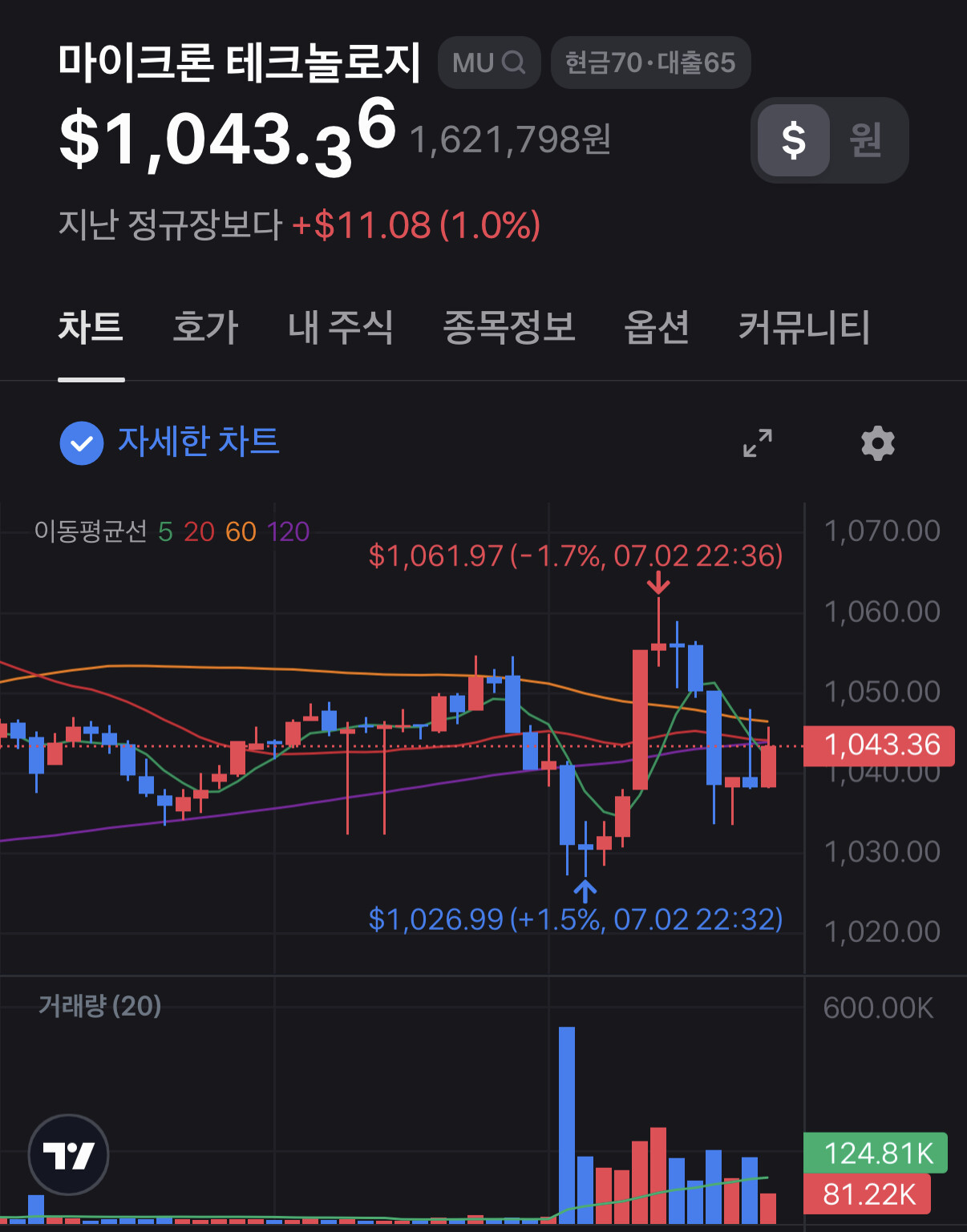Switch price display to dollars ($)
Screen dimensions: 967x1232
tap(794, 140)
